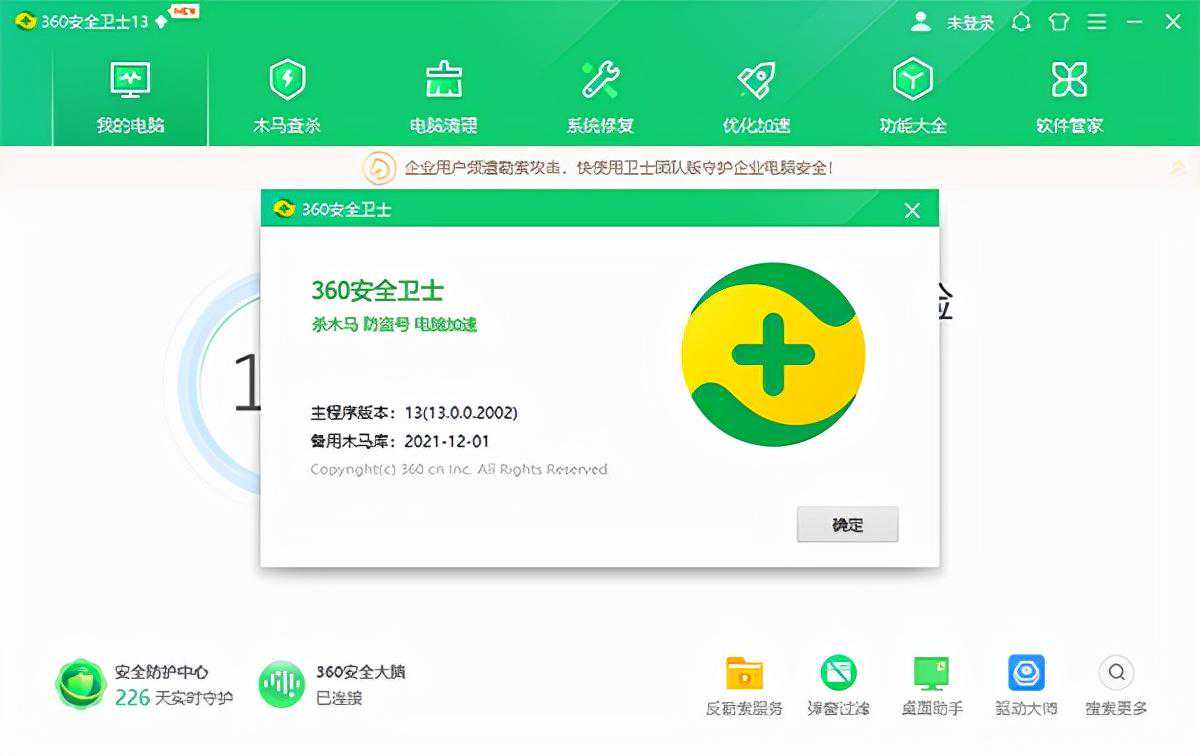The width and height of the screenshot is (1200, 756).
Task: Minimize the application window
Action: [1134, 22]
